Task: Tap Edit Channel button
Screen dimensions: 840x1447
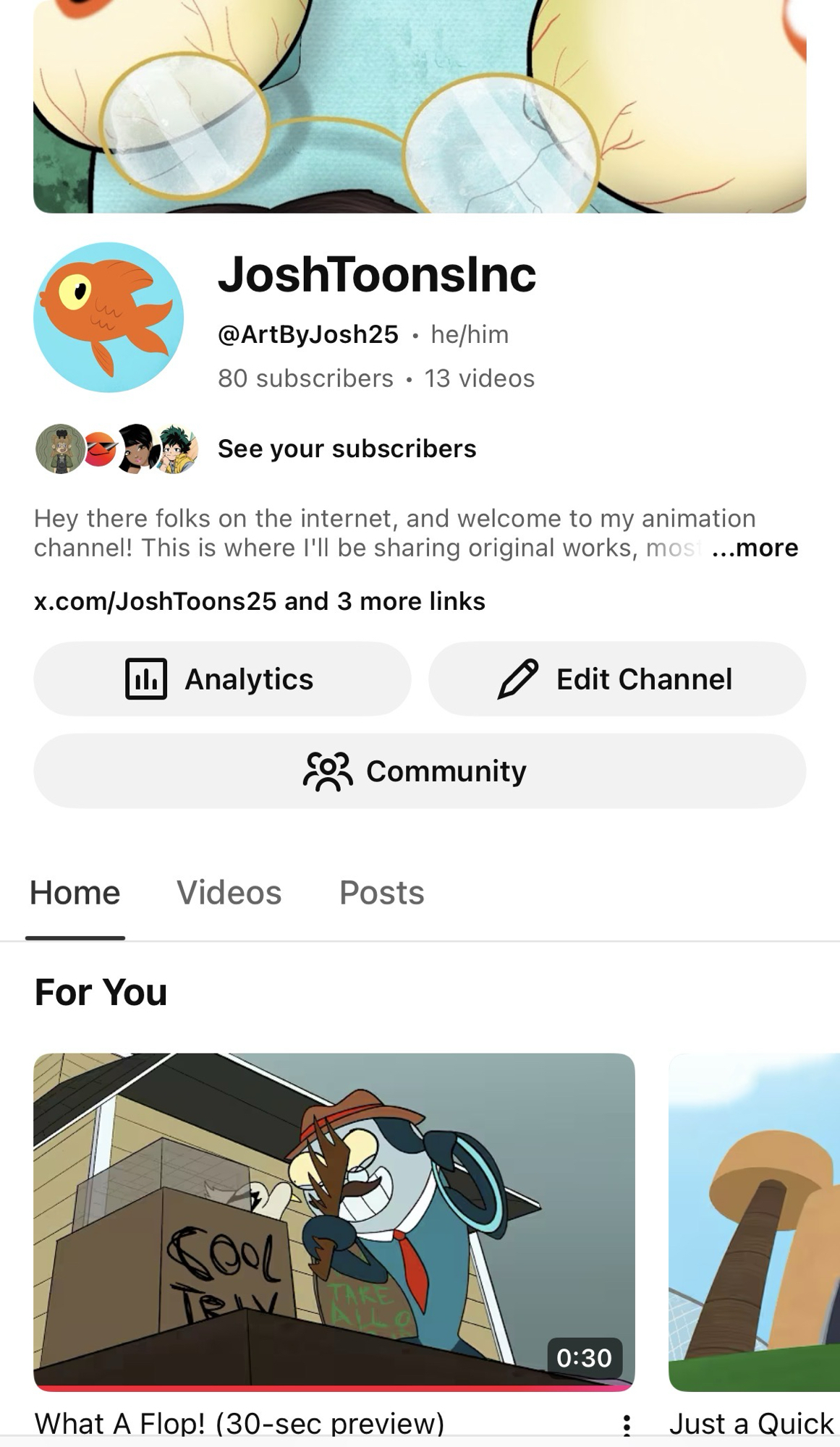Action: coord(617,679)
